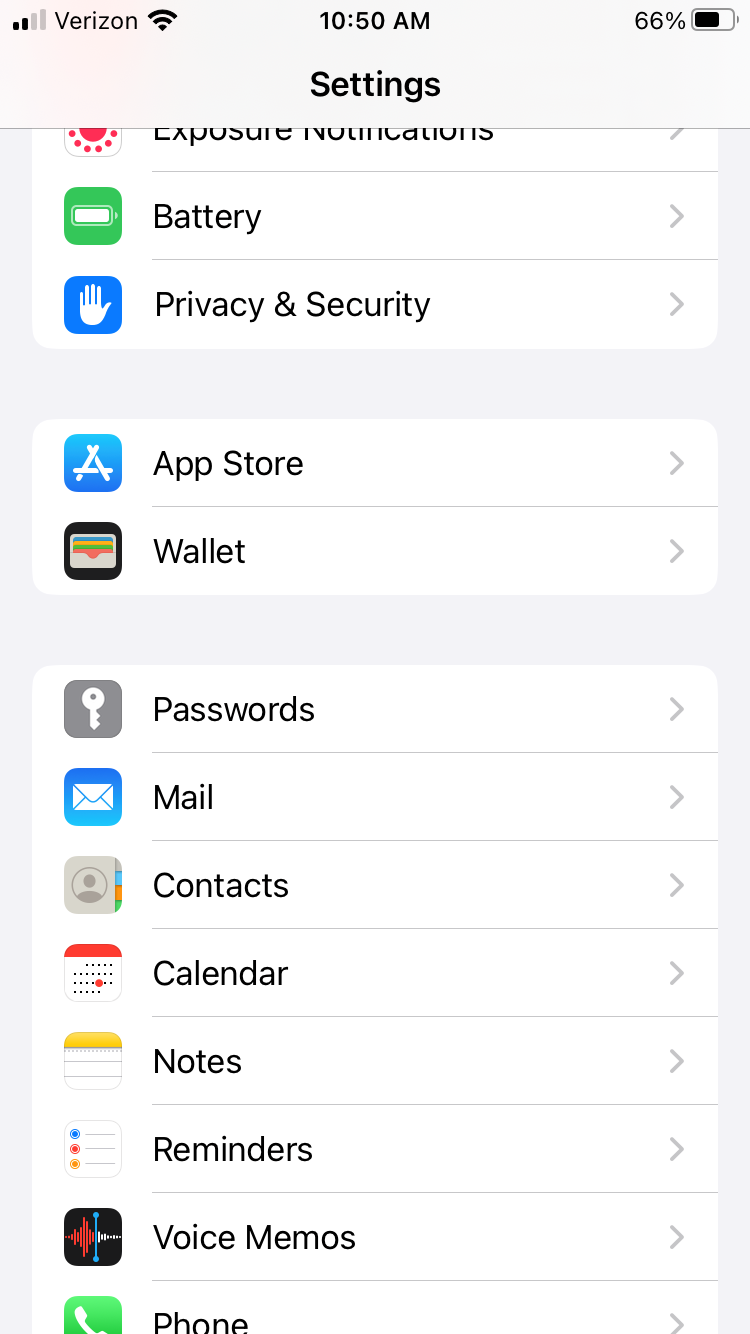Go to App Store settings
The image size is (750, 1334).
coord(374,463)
